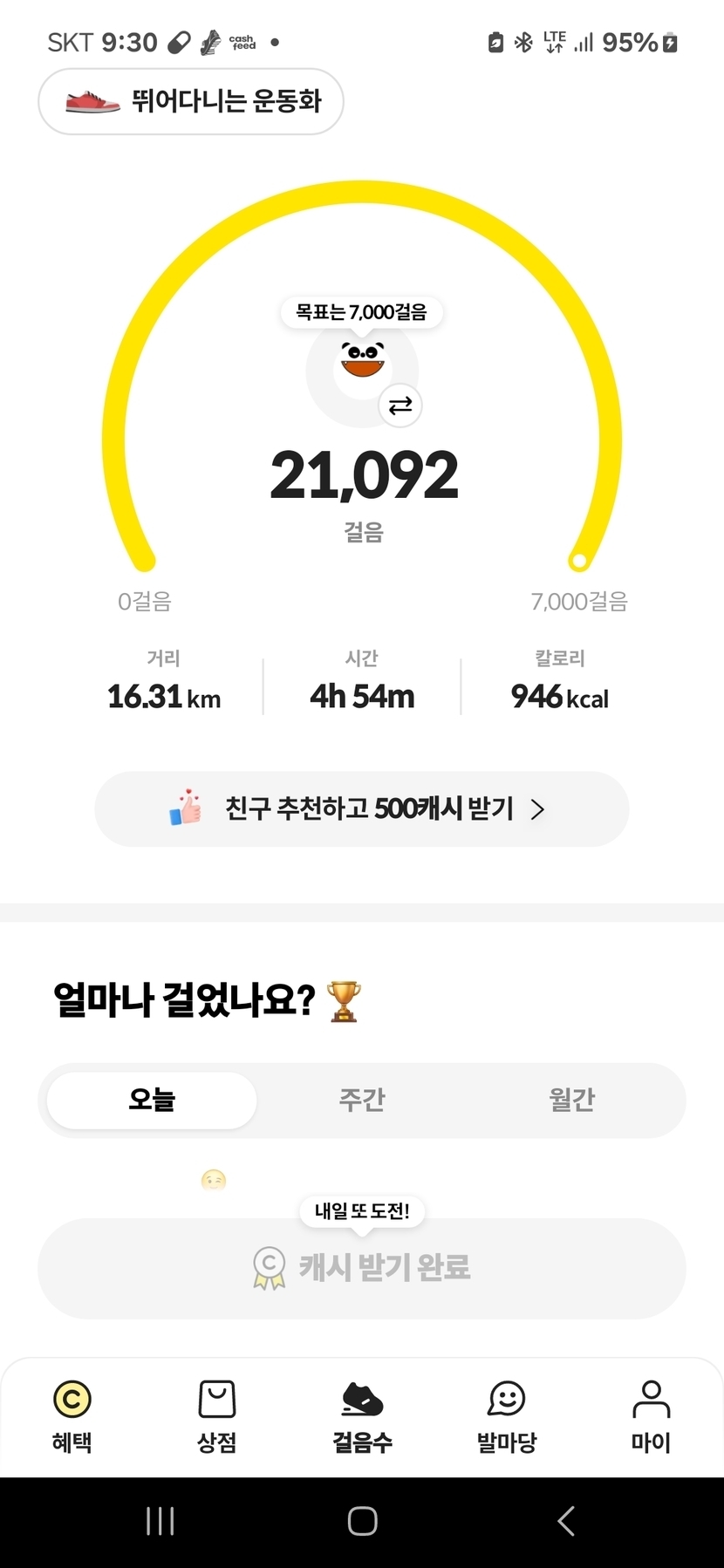The width and height of the screenshot is (724, 1568).
Task: Tap the 캐시 받기 완료 button
Action: point(361,1268)
